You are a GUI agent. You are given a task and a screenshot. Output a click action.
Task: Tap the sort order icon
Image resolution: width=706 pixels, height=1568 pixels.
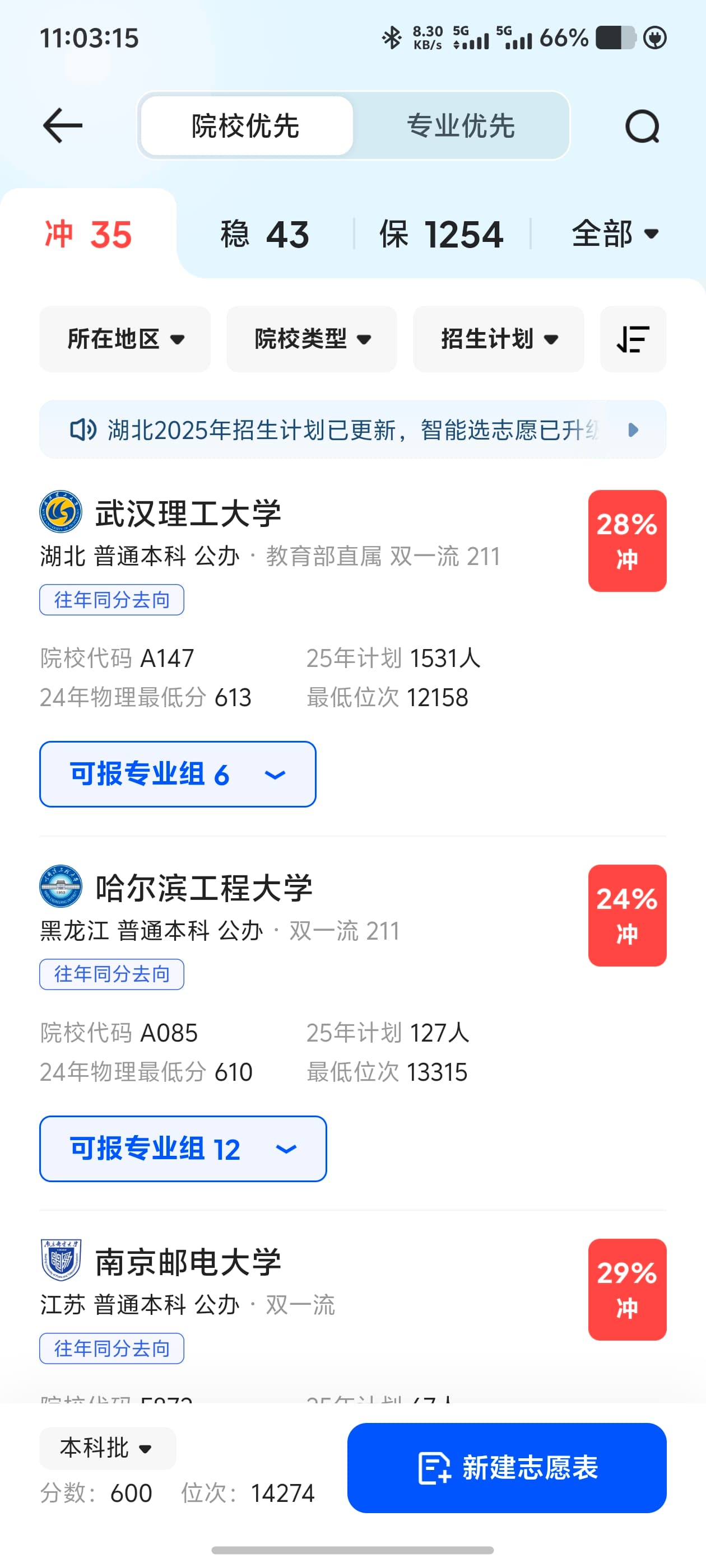pyautogui.click(x=633, y=339)
